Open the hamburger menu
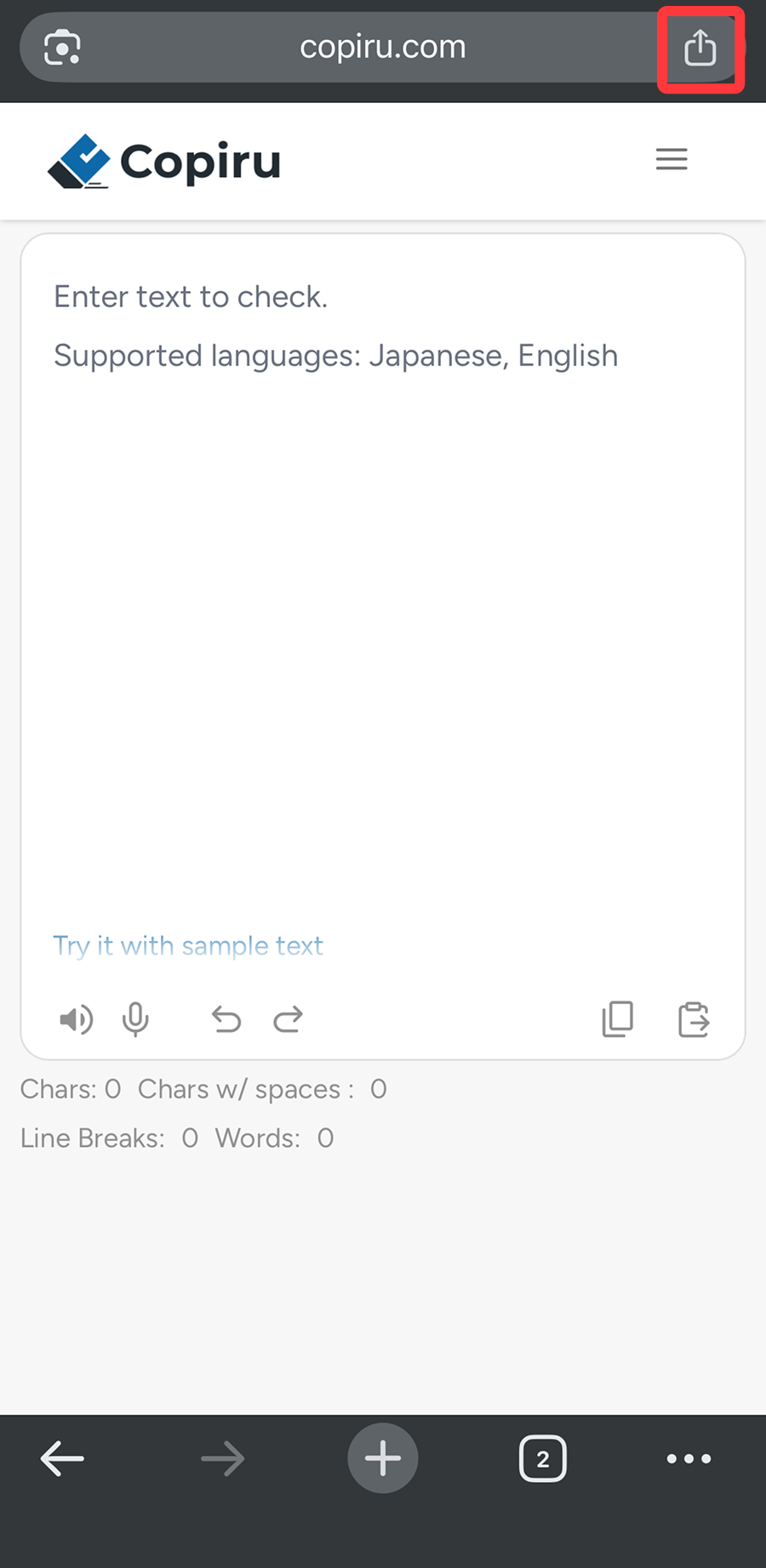Screen dimensions: 766x1568 pyautogui.click(x=671, y=159)
